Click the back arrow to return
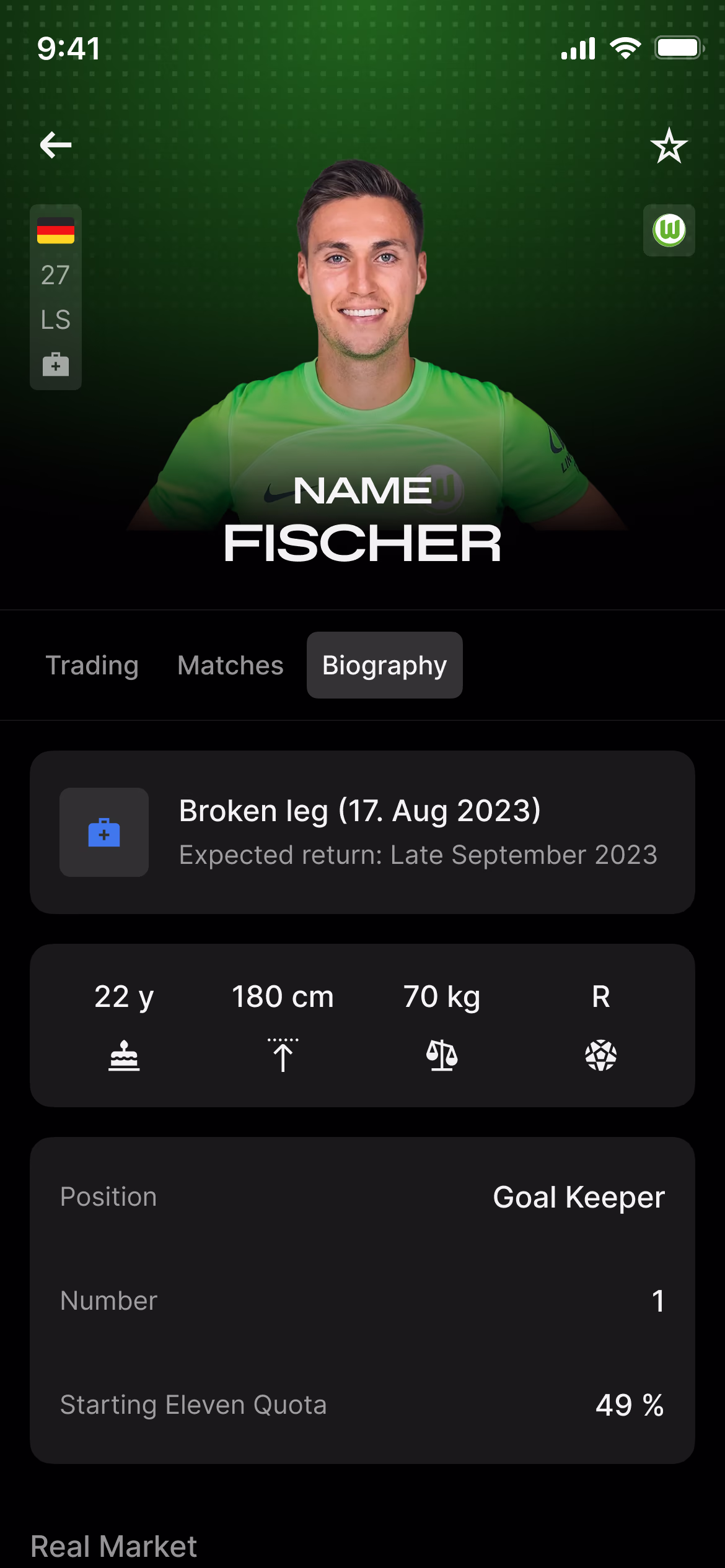Viewport: 725px width, 1568px height. [56, 144]
